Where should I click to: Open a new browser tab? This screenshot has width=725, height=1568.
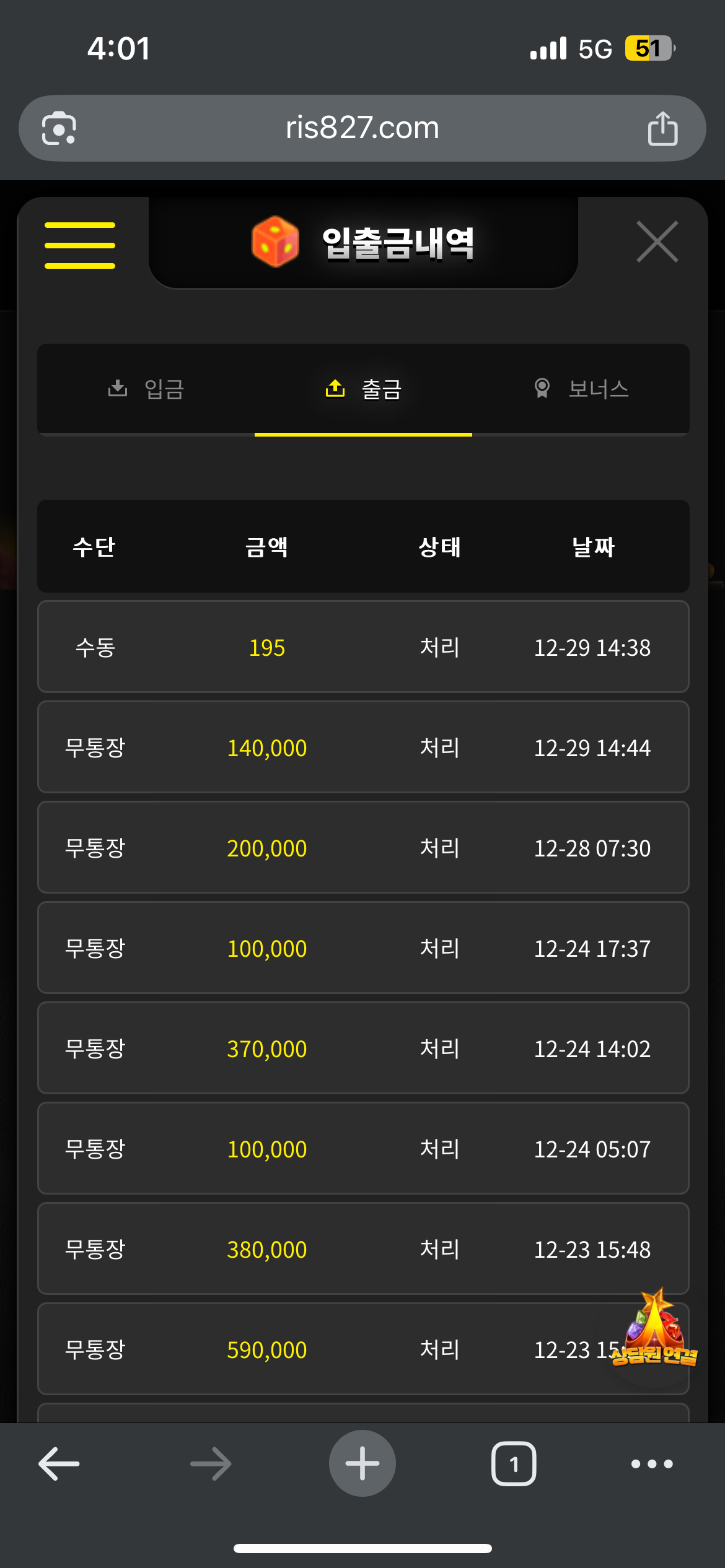362,1464
